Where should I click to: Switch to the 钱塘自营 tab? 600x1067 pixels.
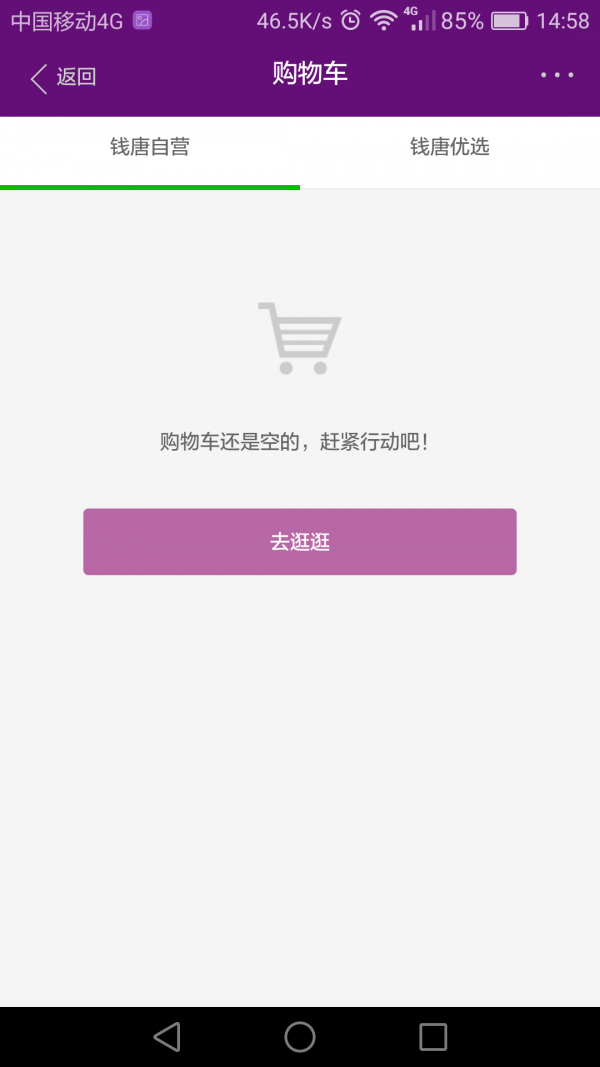[x=150, y=148]
